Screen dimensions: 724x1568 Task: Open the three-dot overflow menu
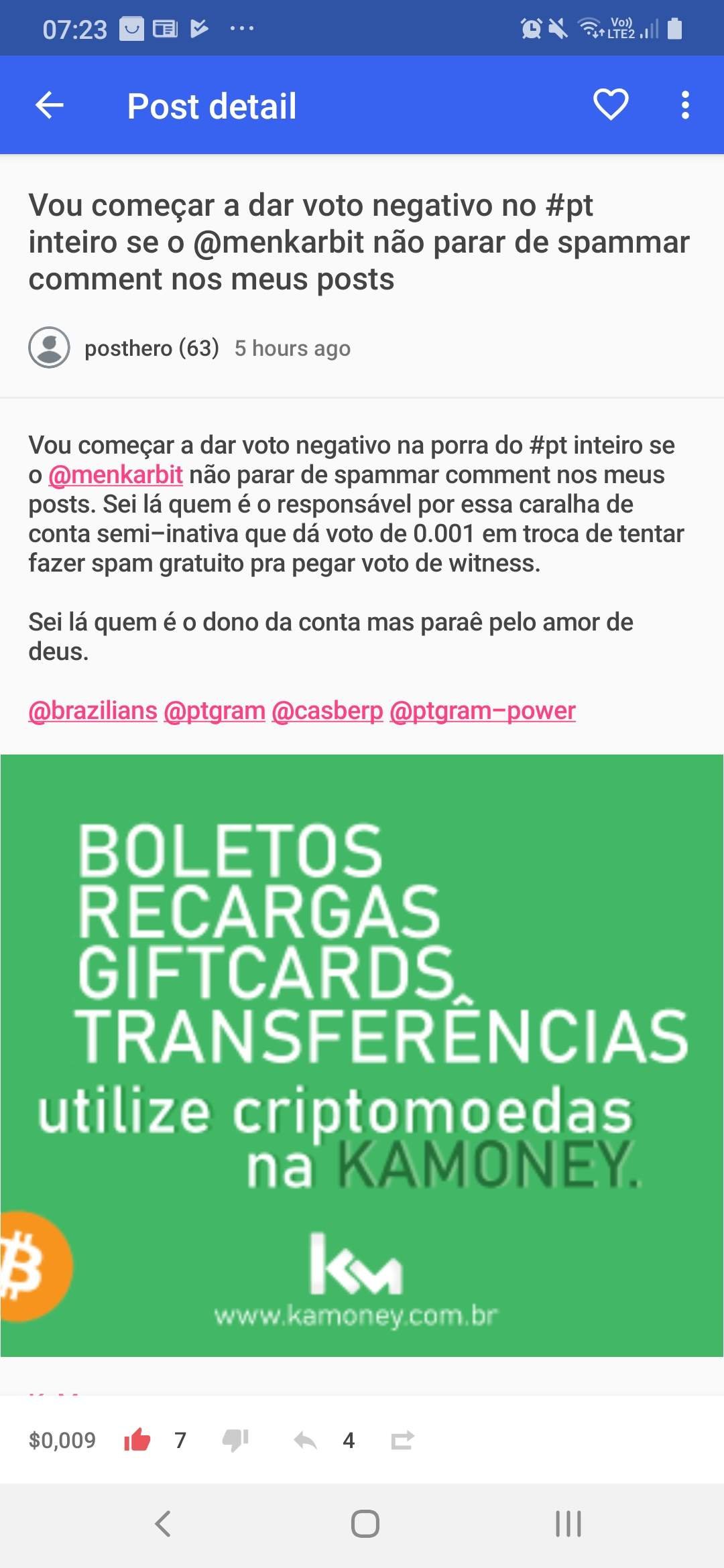click(x=684, y=105)
